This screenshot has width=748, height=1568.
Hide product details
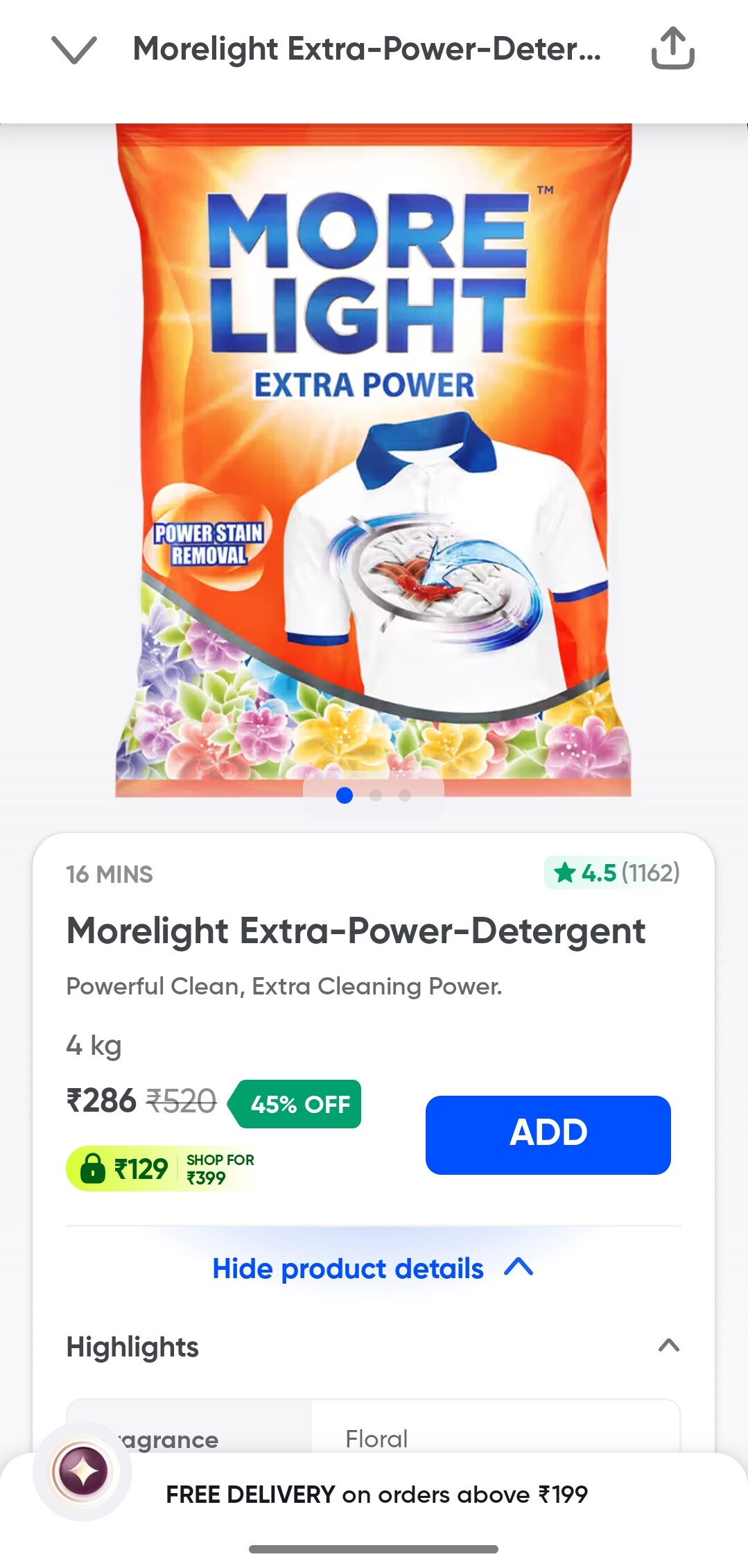coord(373,1268)
